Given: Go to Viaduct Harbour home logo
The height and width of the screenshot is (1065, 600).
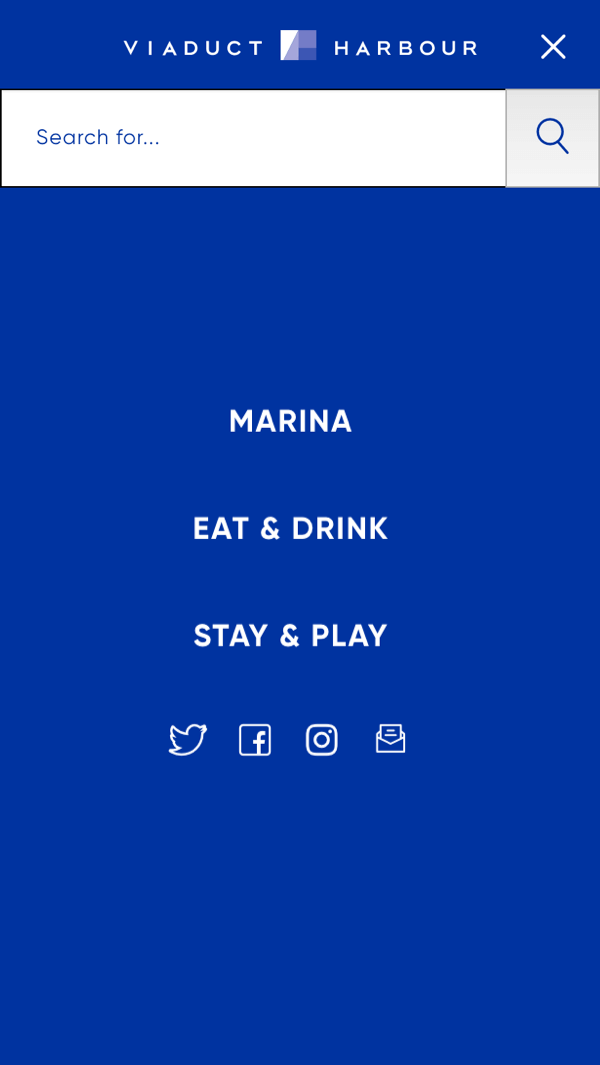Looking at the screenshot, I should (x=300, y=46).
